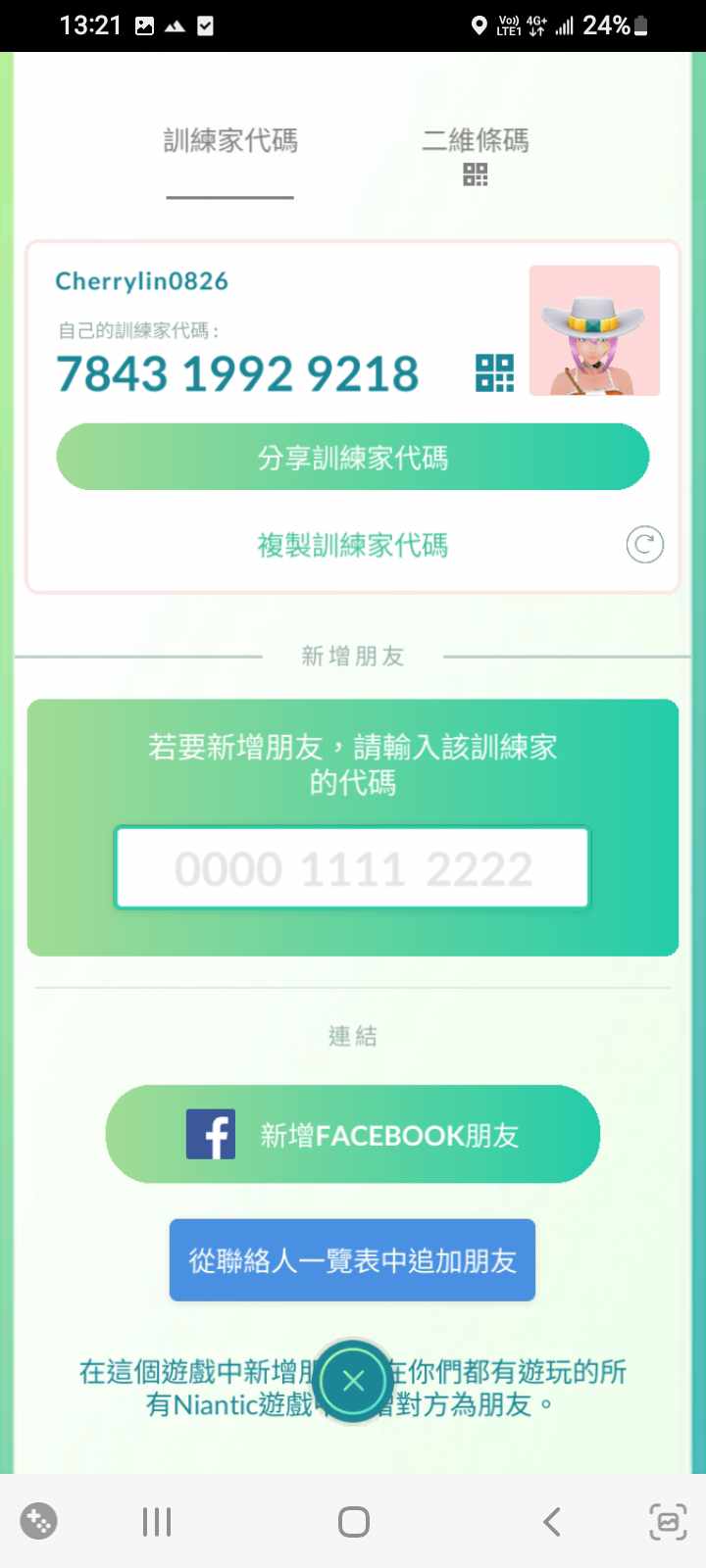Copy code via 複製訓練家代碼
The height and width of the screenshot is (1568, 706).
(353, 545)
